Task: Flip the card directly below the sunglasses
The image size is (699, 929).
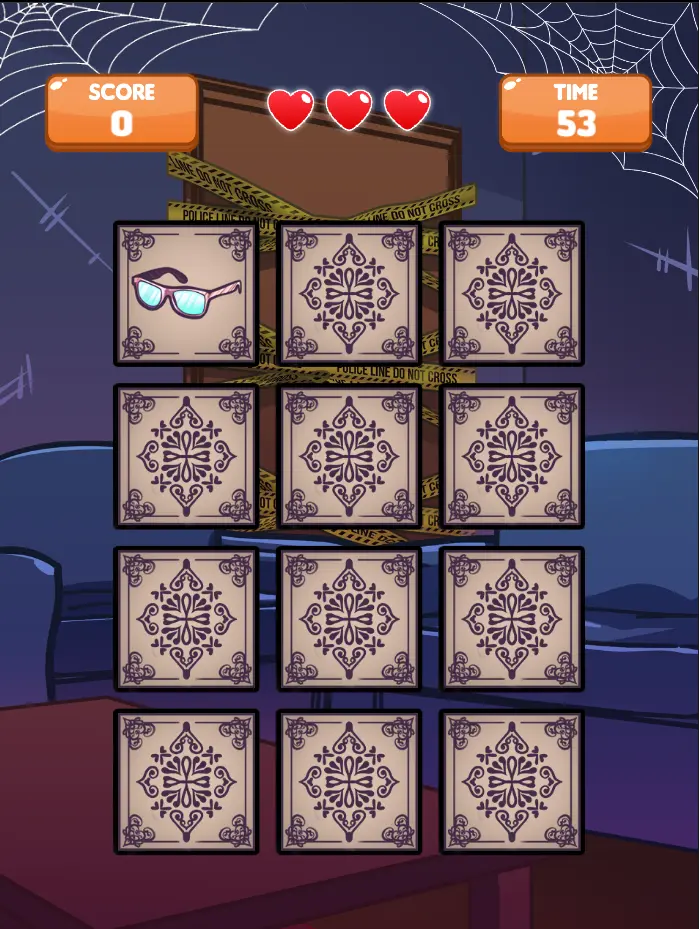Action: pos(186,456)
